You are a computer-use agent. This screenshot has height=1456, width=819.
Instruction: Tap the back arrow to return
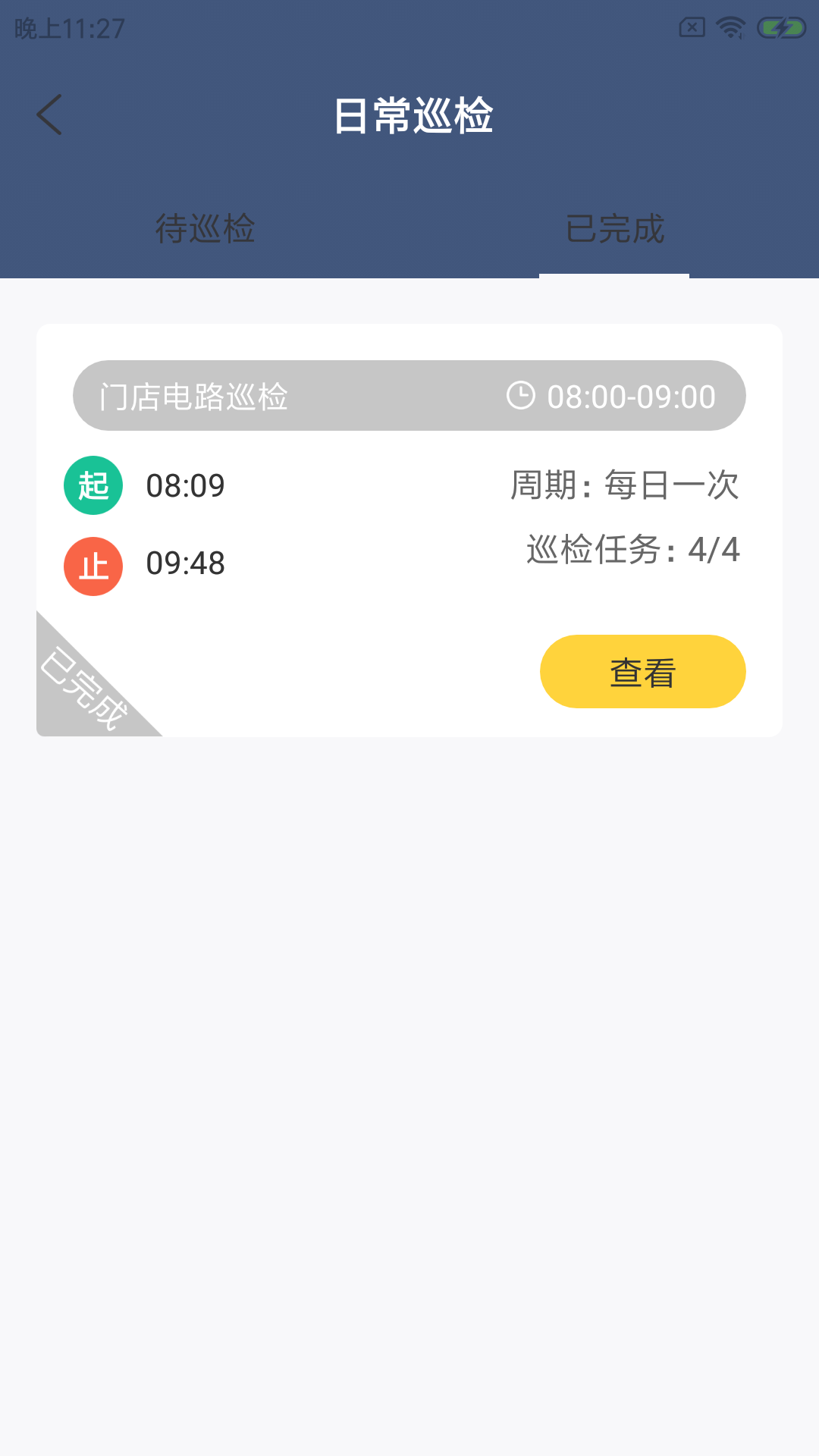pyautogui.click(x=49, y=115)
